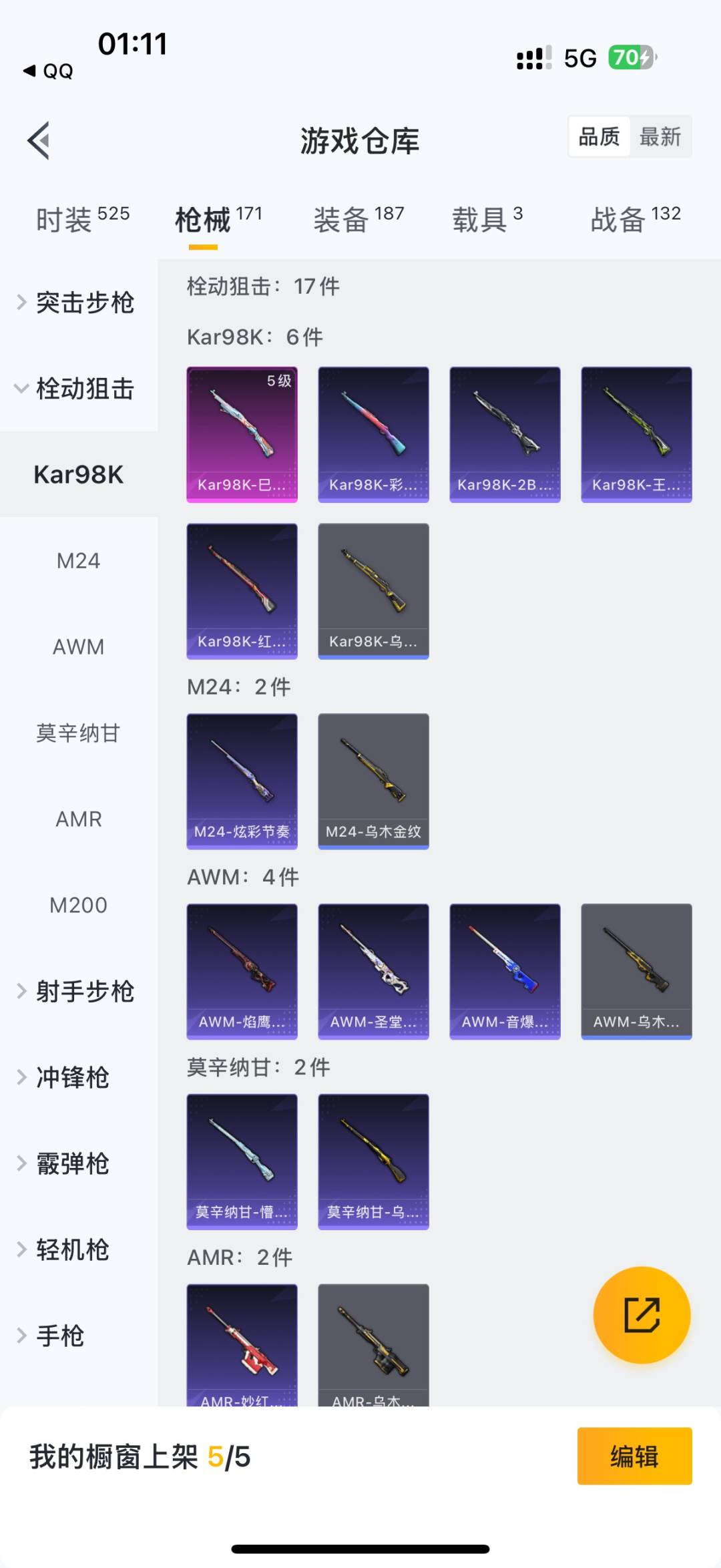Open the 战备 tab
This screenshot has height=1568, width=721.
tap(635, 219)
